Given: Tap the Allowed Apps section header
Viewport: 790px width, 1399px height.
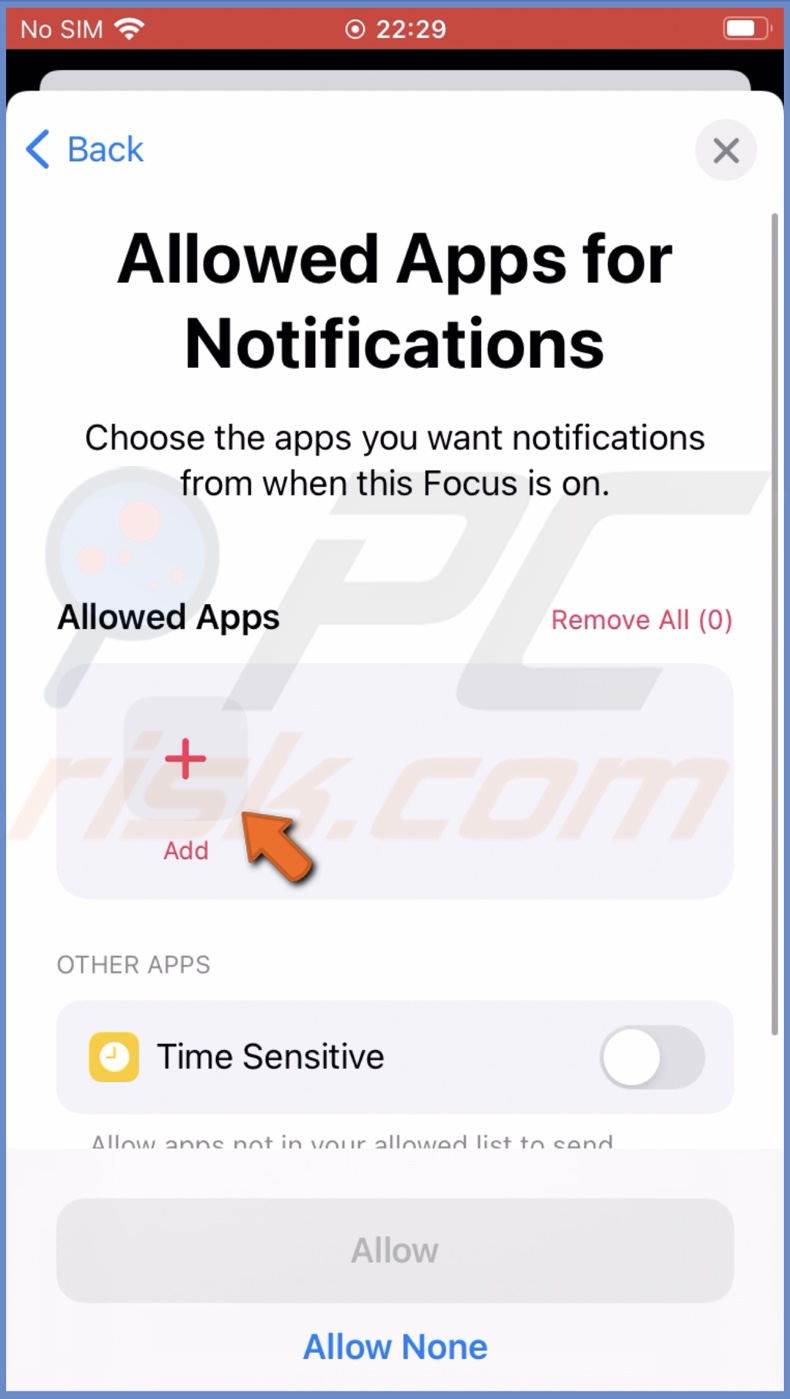Looking at the screenshot, I should click(168, 617).
